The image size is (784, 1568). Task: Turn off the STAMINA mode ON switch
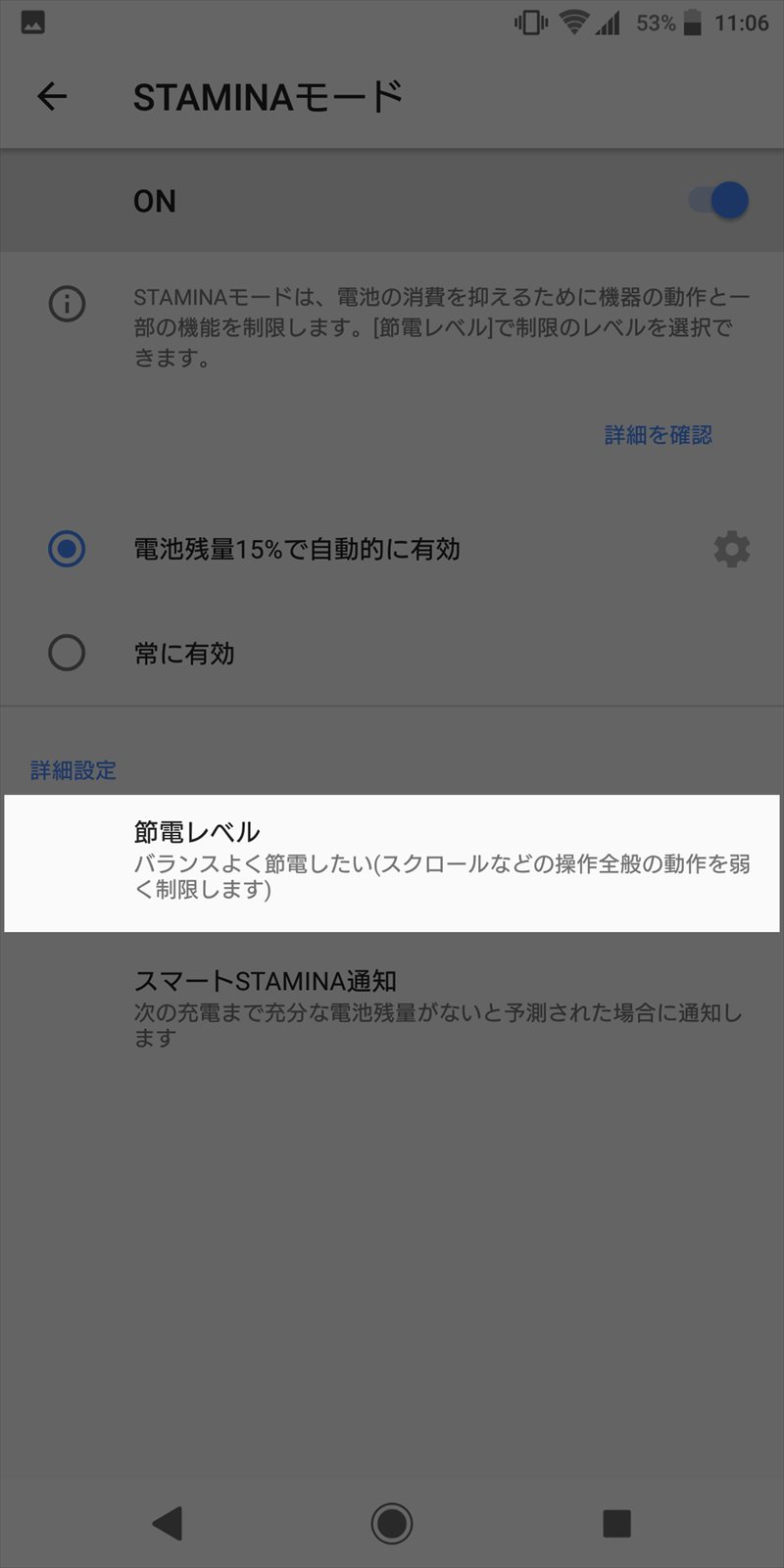719,201
